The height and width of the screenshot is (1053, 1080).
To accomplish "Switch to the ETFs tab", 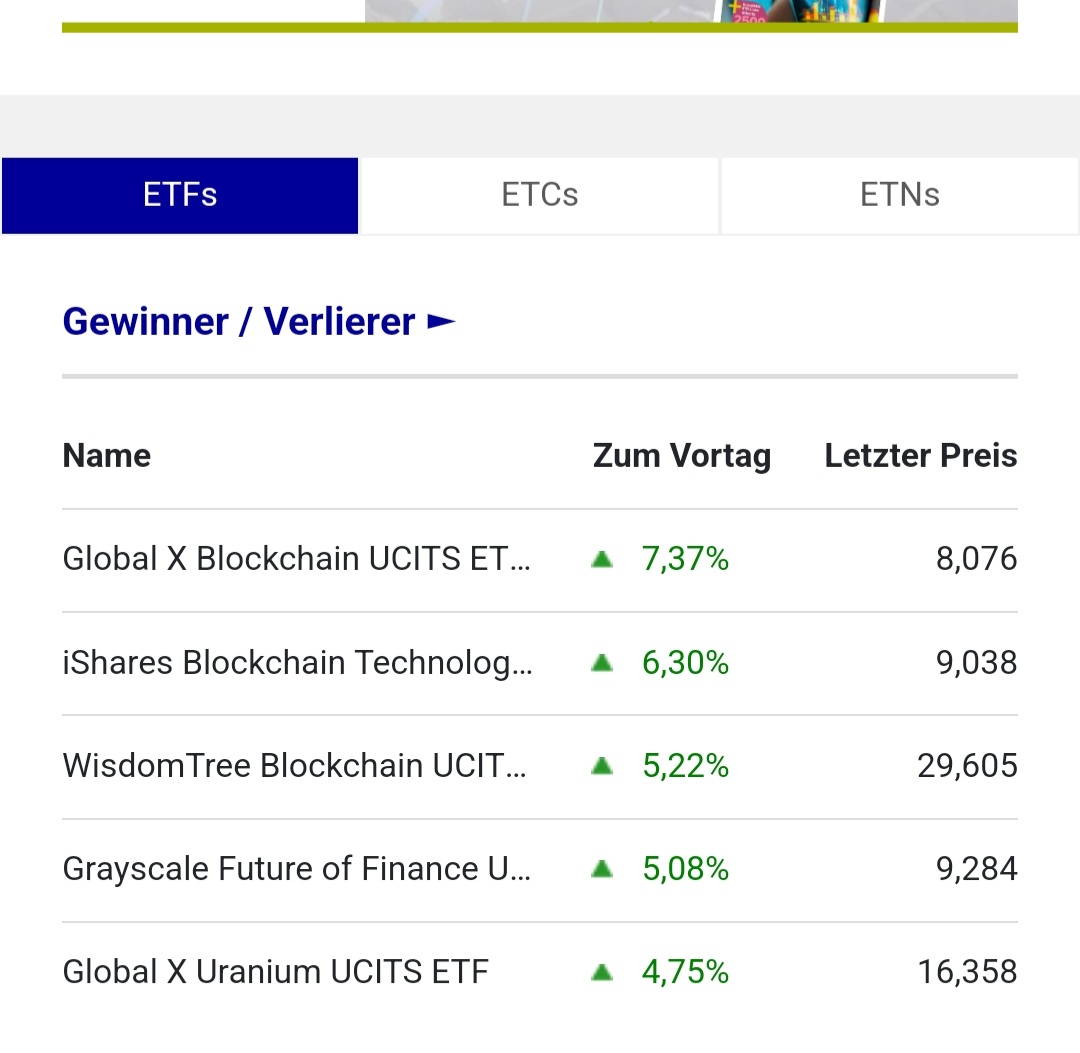I will [x=180, y=195].
